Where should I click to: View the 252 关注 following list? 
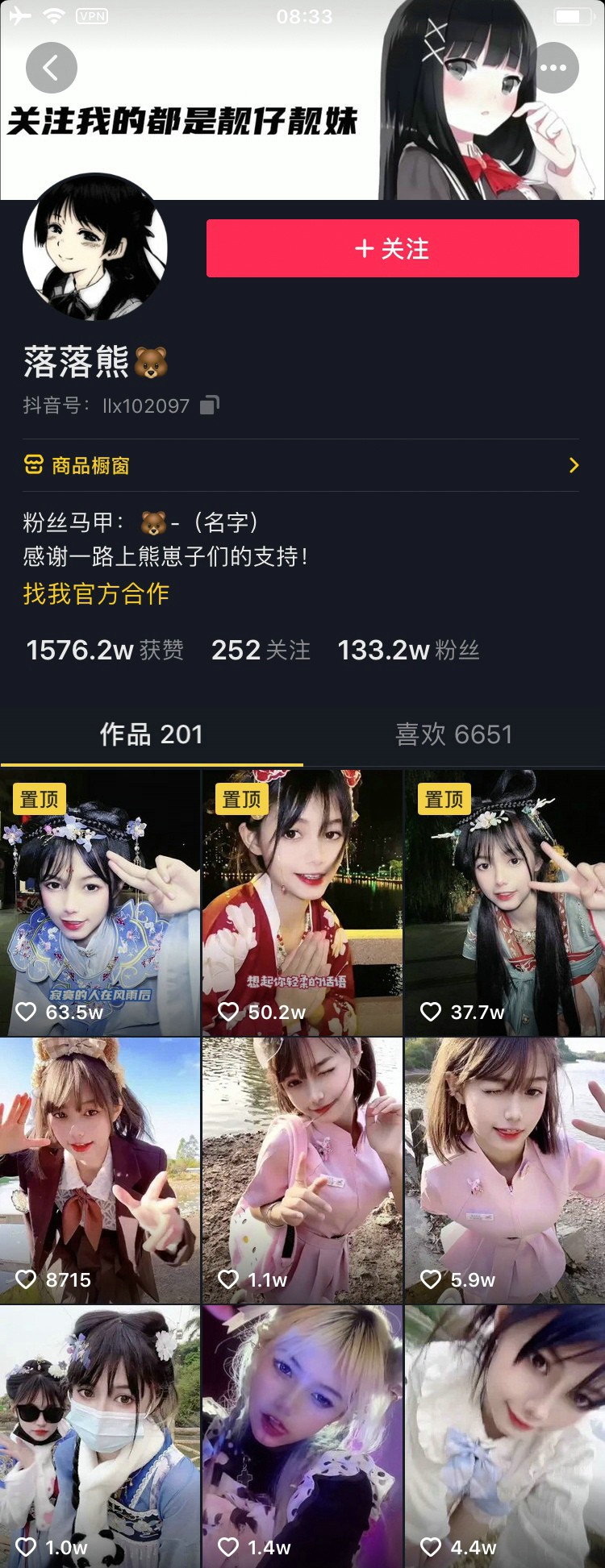(x=261, y=650)
